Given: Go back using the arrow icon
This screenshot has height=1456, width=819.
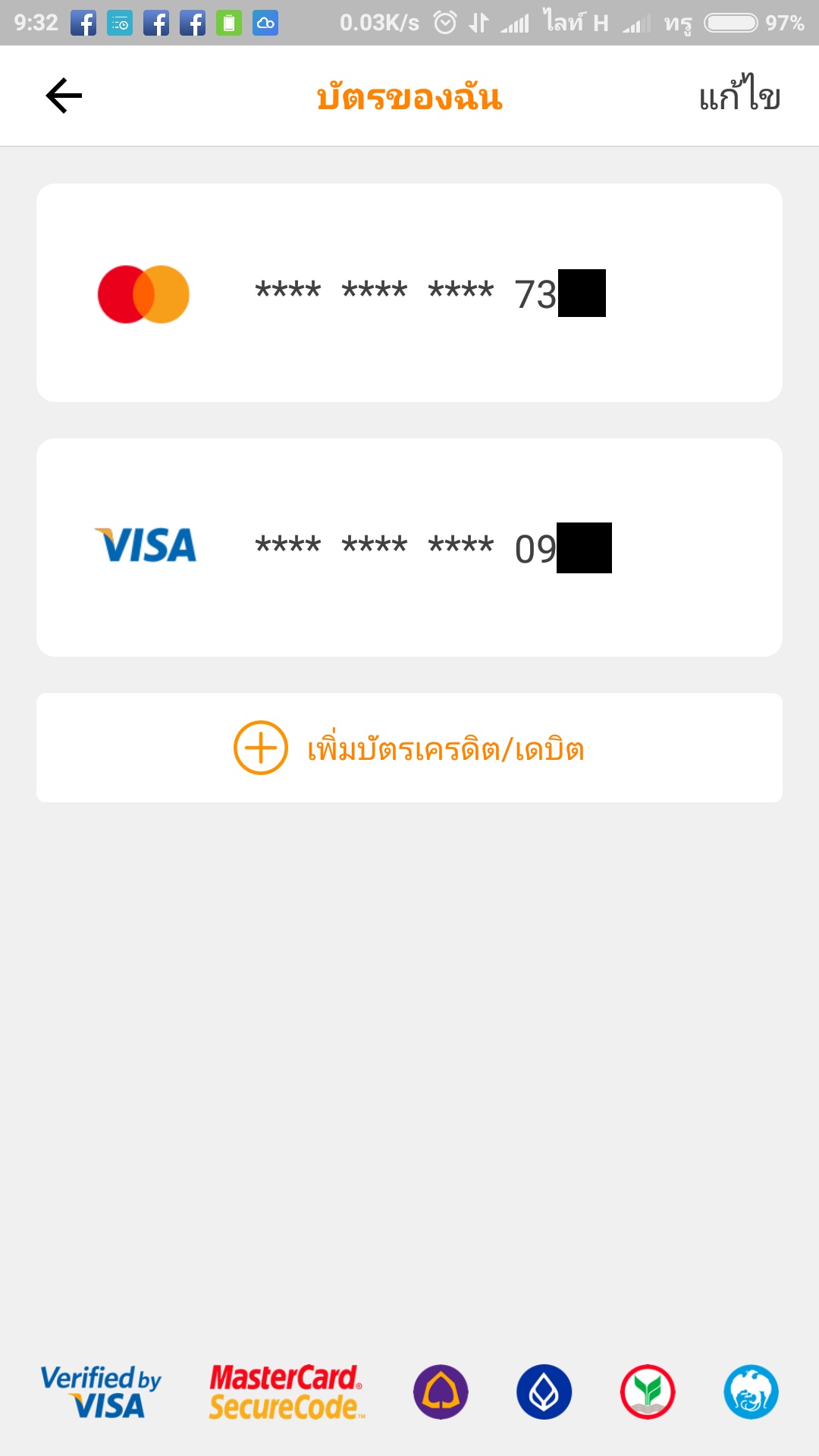Looking at the screenshot, I should [64, 96].
